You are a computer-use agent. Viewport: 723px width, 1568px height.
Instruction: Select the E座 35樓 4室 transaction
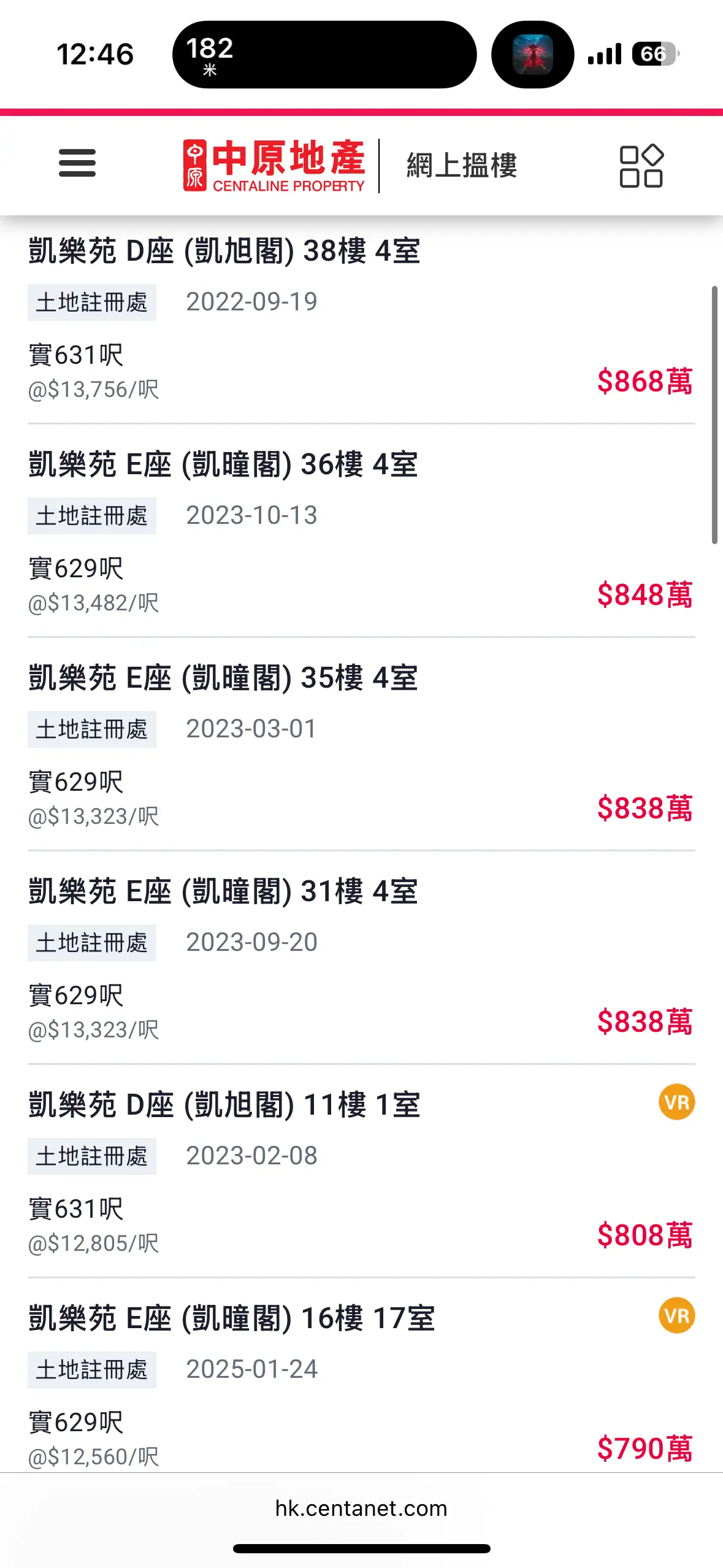point(361,745)
